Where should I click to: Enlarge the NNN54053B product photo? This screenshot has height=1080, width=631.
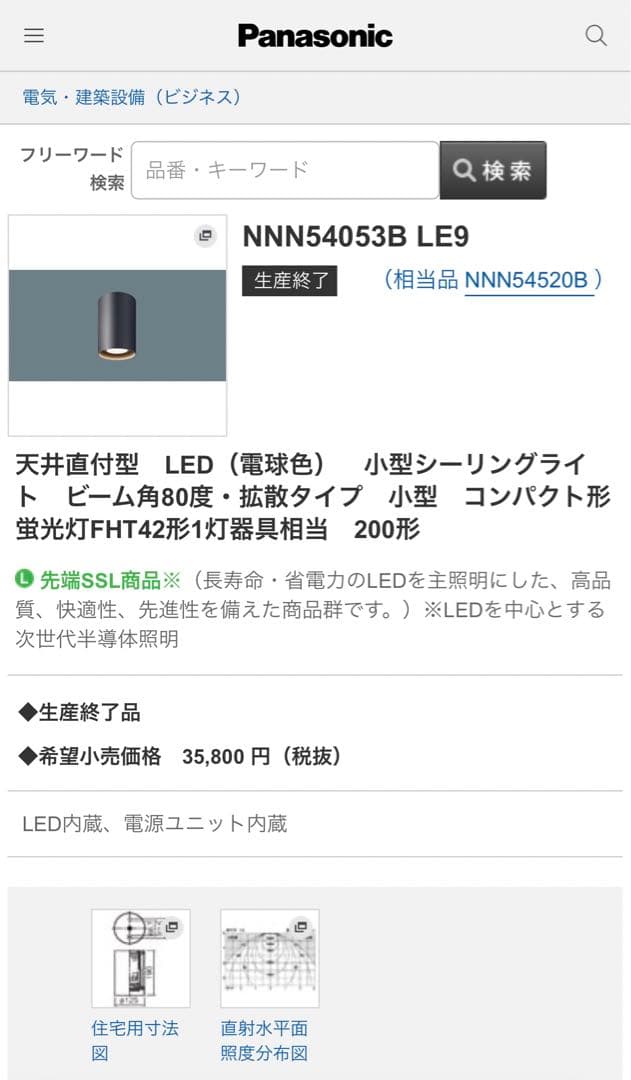click(117, 324)
